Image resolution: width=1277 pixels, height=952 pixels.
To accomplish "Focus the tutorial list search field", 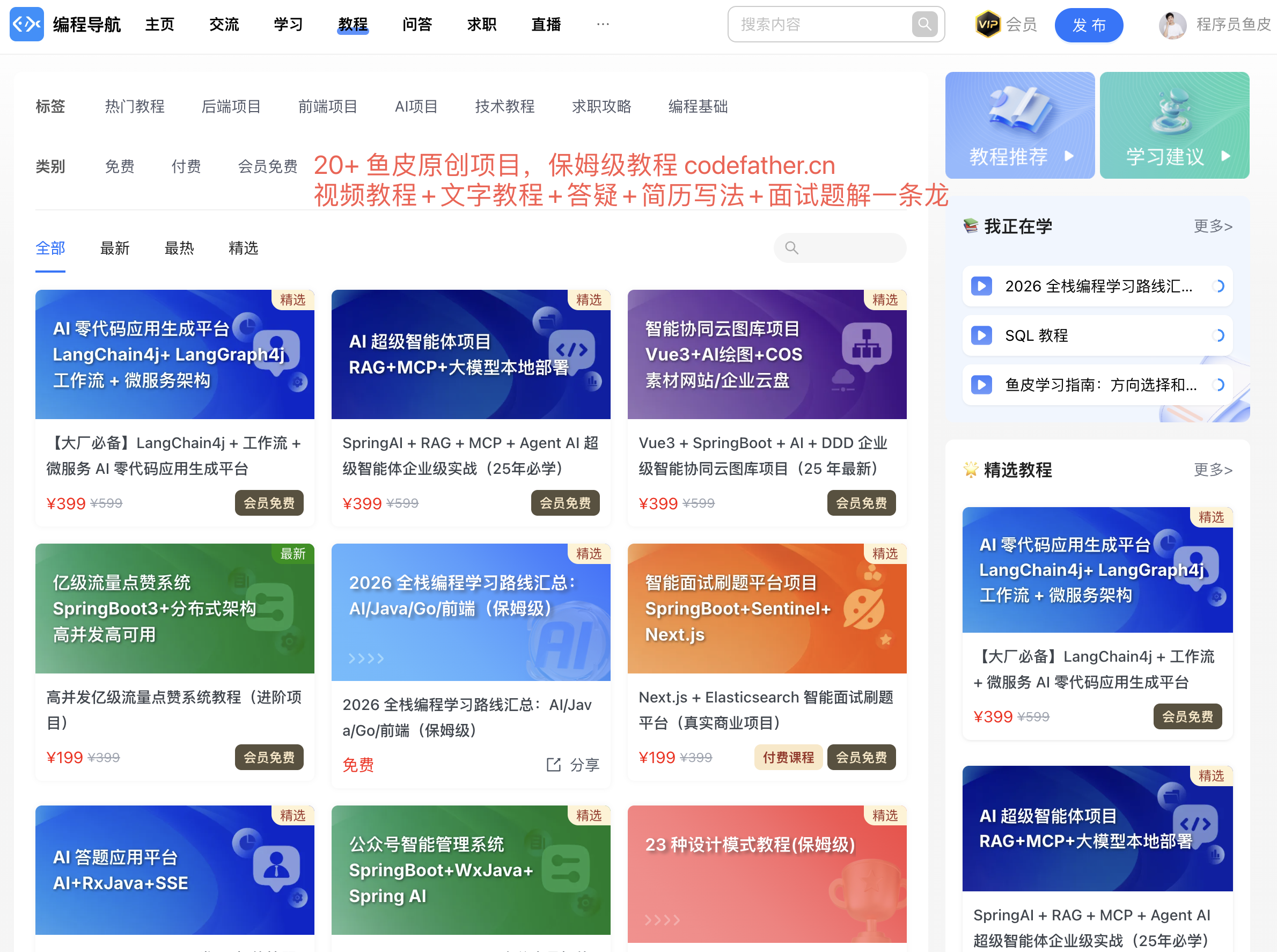I will pos(847,248).
